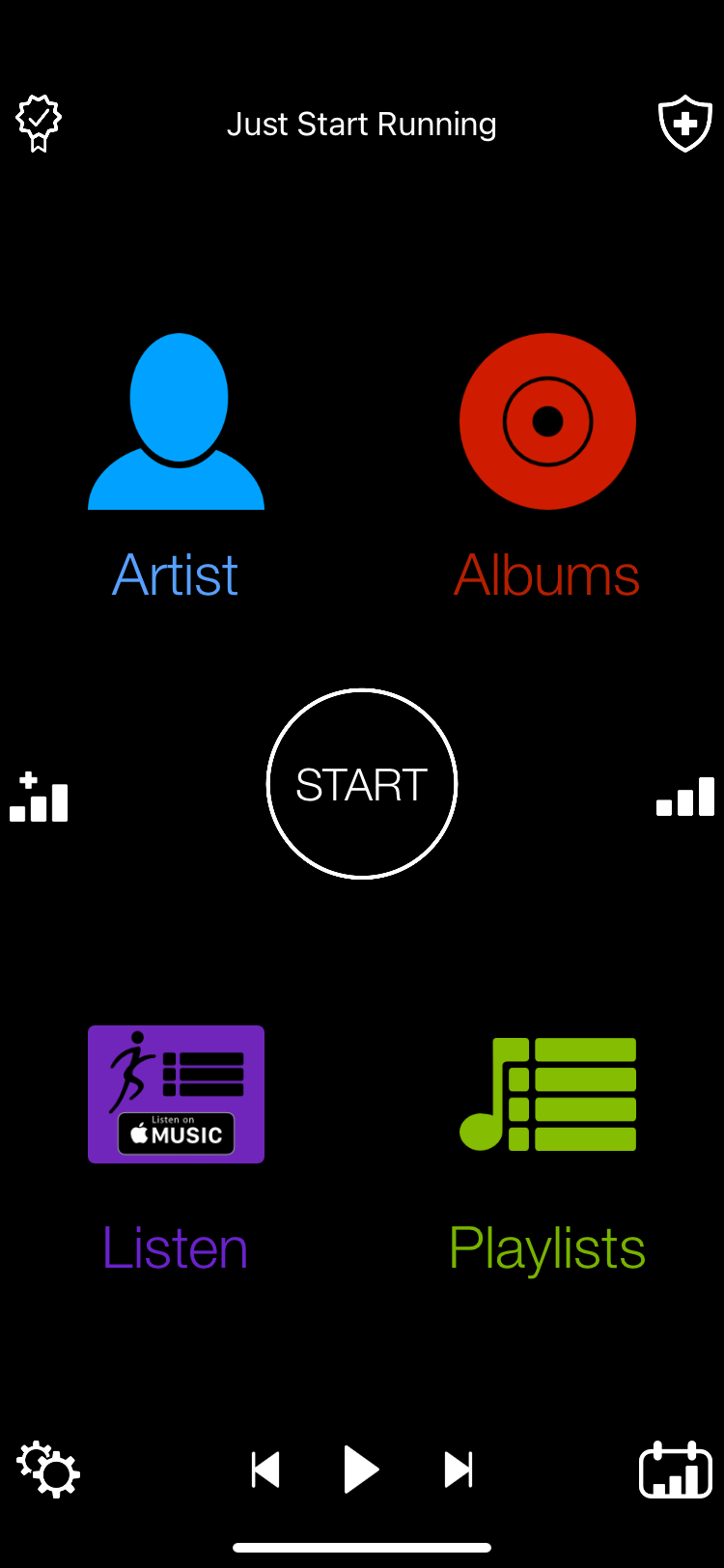Open the verified badge icon
The image size is (724, 1568).
click(x=39, y=124)
